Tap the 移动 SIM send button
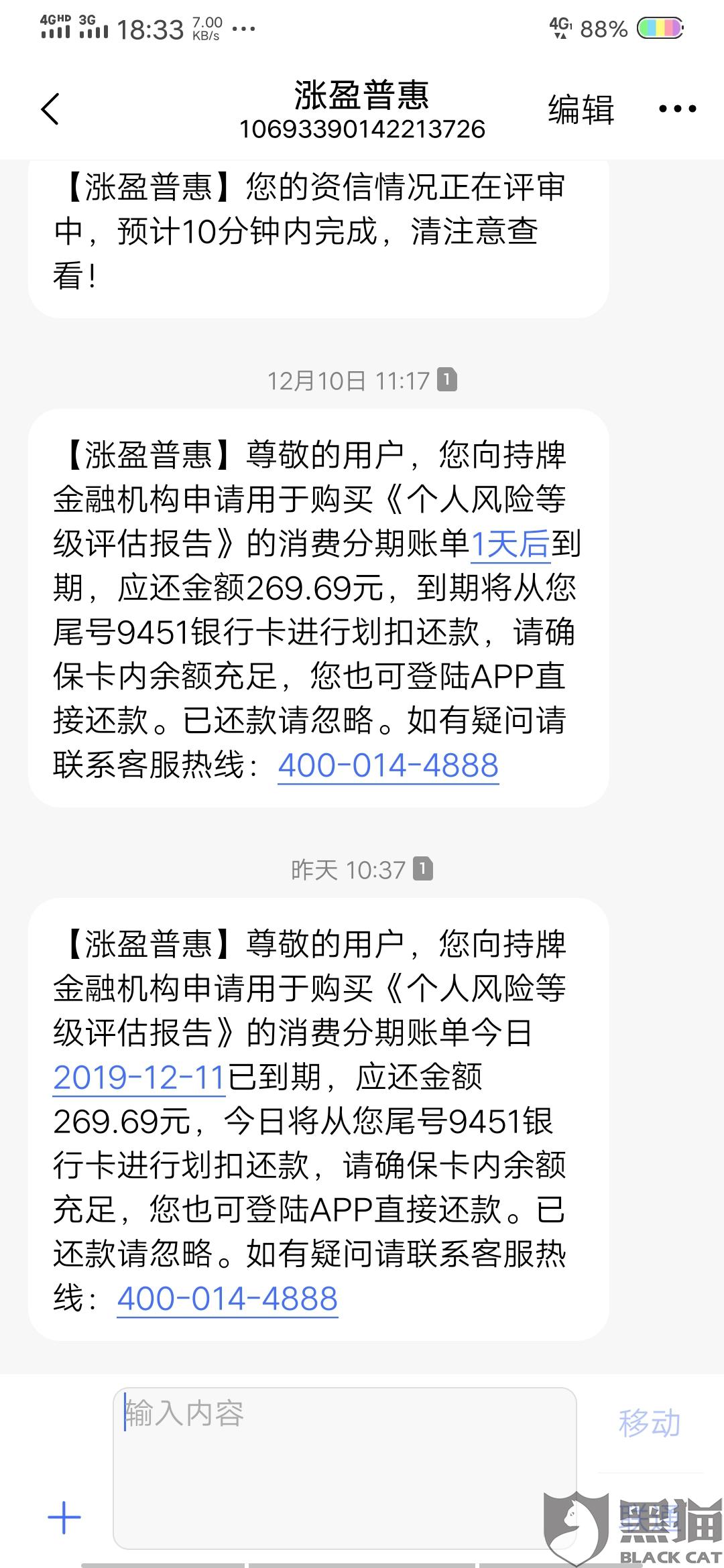724x1568 pixels. click(x=649, y=1423)
